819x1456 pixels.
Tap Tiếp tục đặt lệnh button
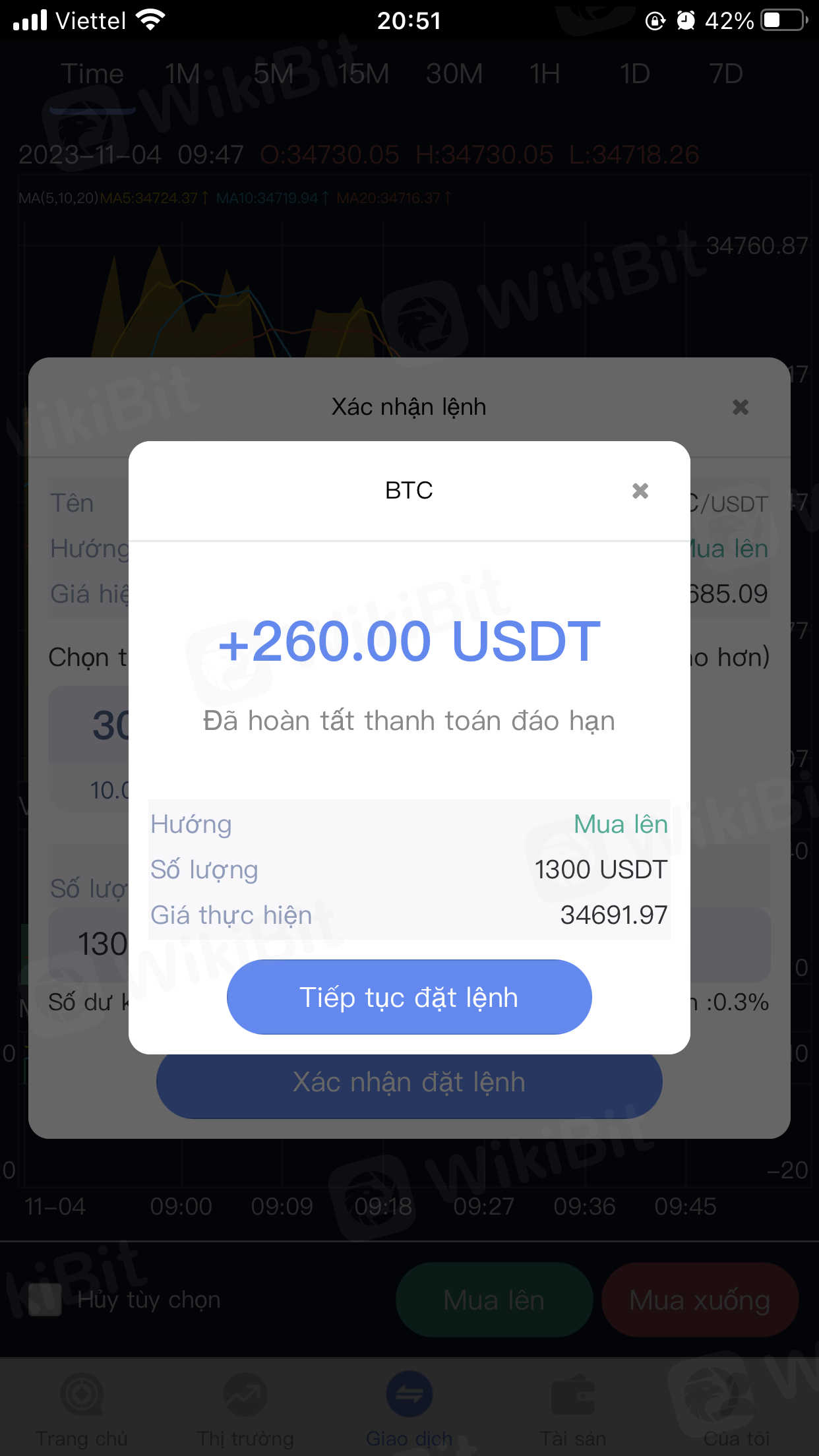[x=409, y=997]
